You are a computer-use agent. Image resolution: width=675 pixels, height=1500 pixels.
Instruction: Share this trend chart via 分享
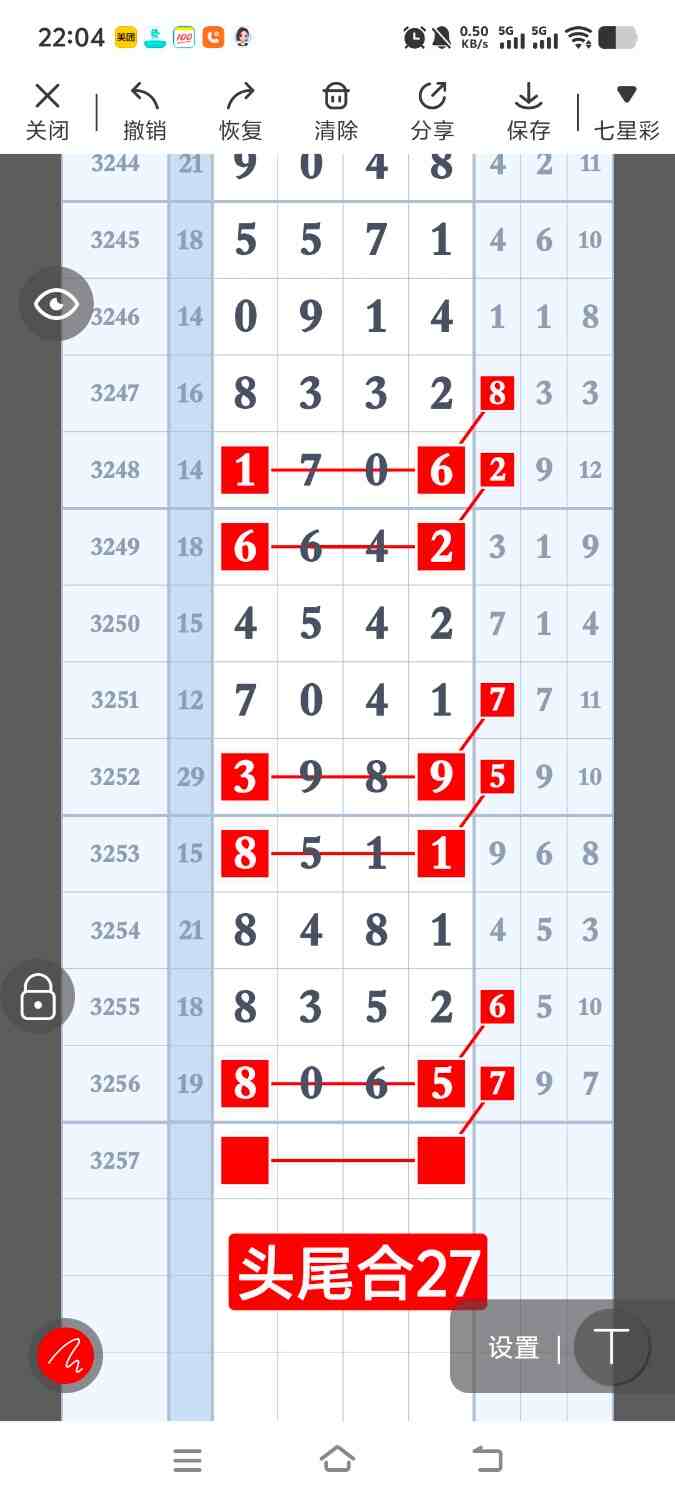point(432,111)
